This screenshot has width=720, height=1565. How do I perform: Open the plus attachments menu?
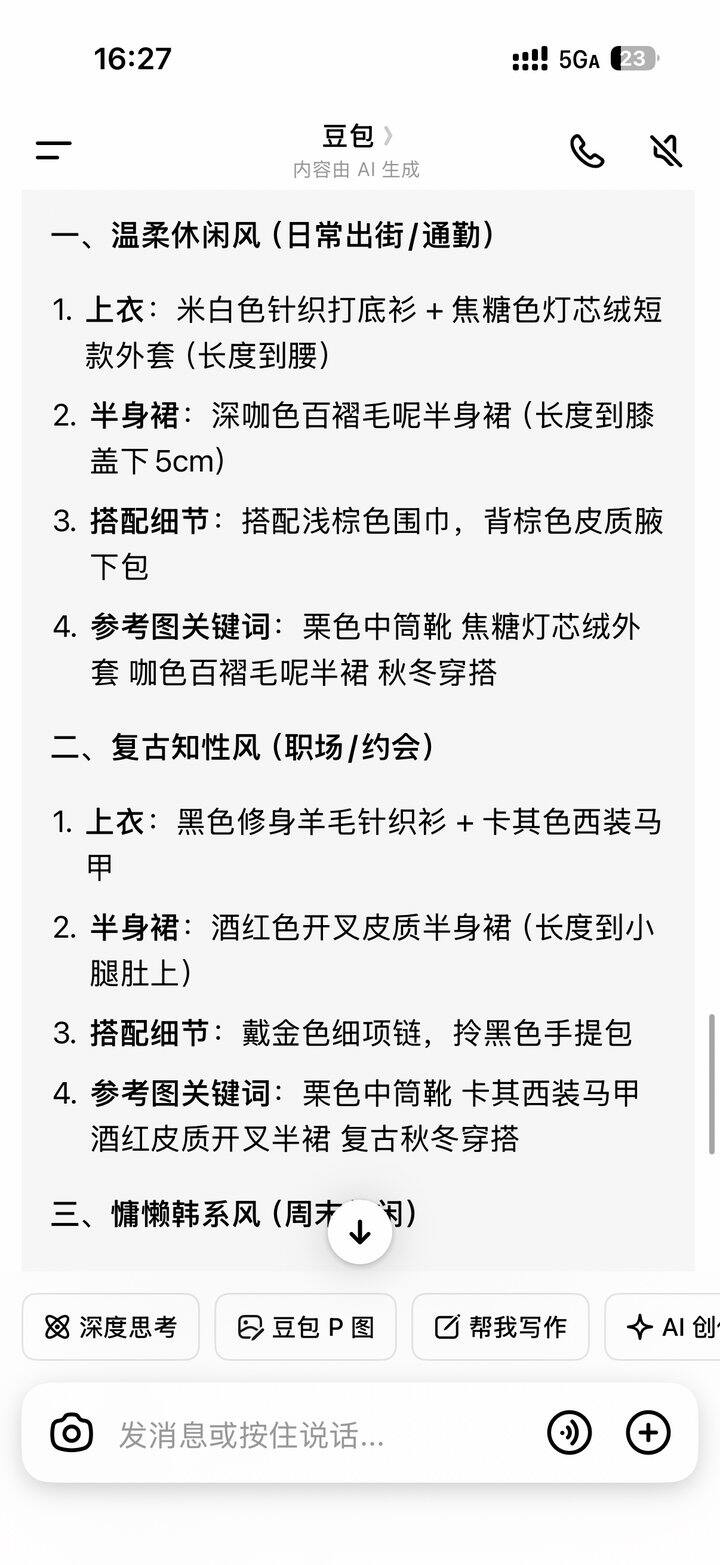[x=648, y=1433]
